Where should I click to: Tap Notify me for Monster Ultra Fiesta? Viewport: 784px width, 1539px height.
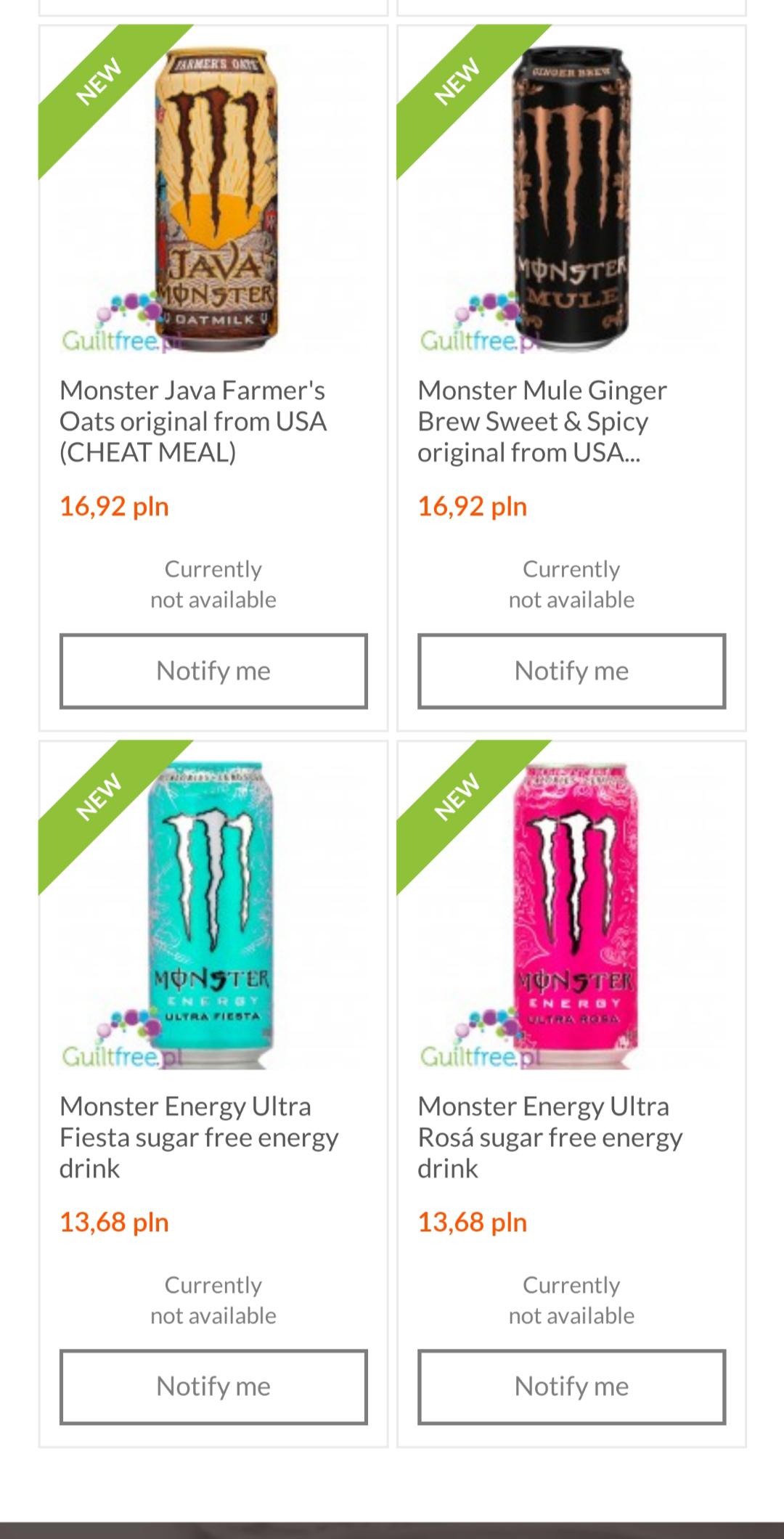pos(213,1387)
